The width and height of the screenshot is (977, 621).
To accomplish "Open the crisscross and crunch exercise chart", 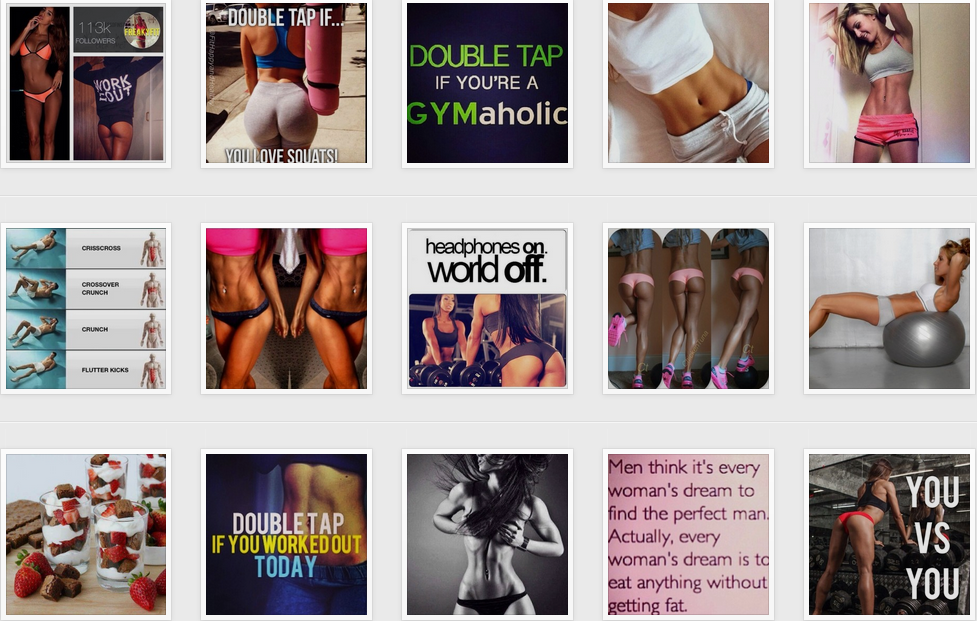I will coord(86,308).
